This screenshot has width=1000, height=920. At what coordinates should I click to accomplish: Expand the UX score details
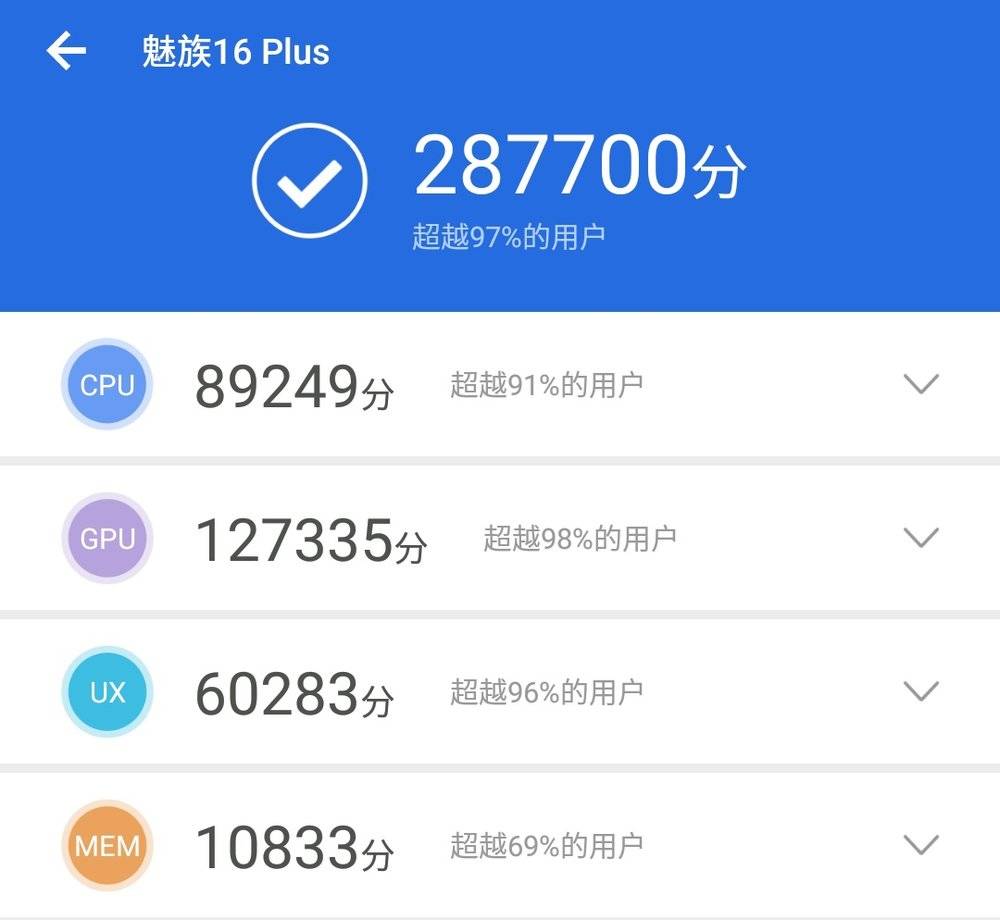[x=920, y=691]
